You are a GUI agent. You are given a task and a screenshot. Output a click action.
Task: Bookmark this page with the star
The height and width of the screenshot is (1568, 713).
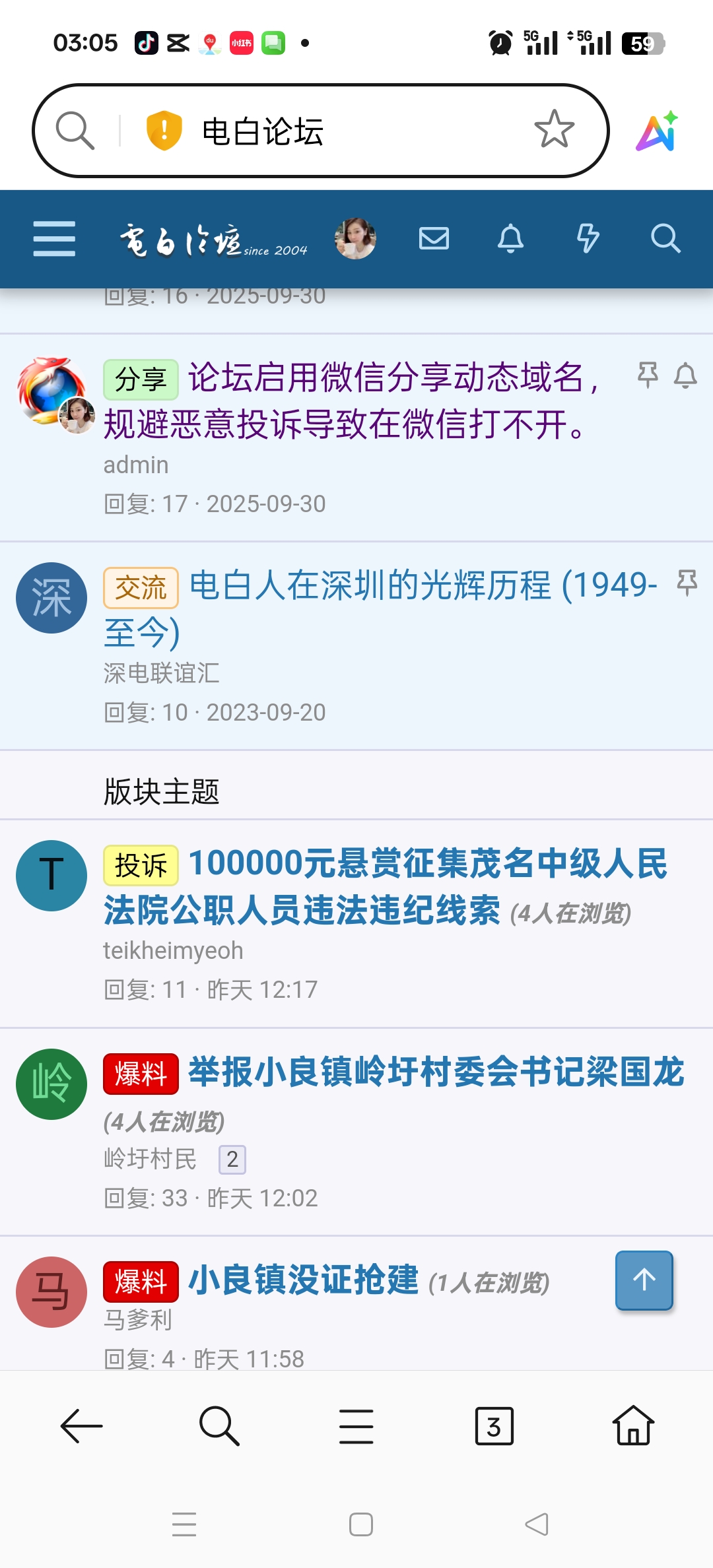pos(554,129)
